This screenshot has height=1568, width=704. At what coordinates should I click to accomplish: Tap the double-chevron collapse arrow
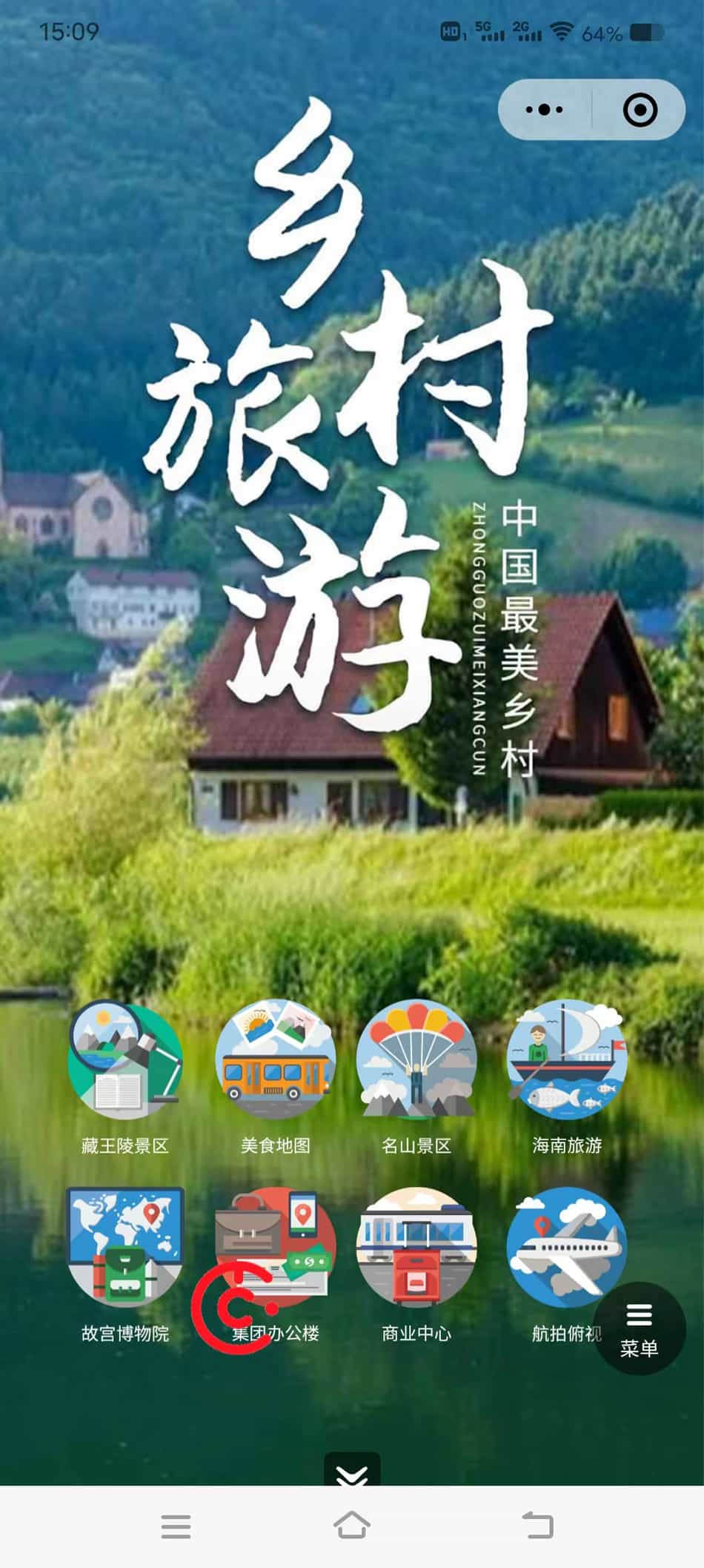[x=352, y=1471]
